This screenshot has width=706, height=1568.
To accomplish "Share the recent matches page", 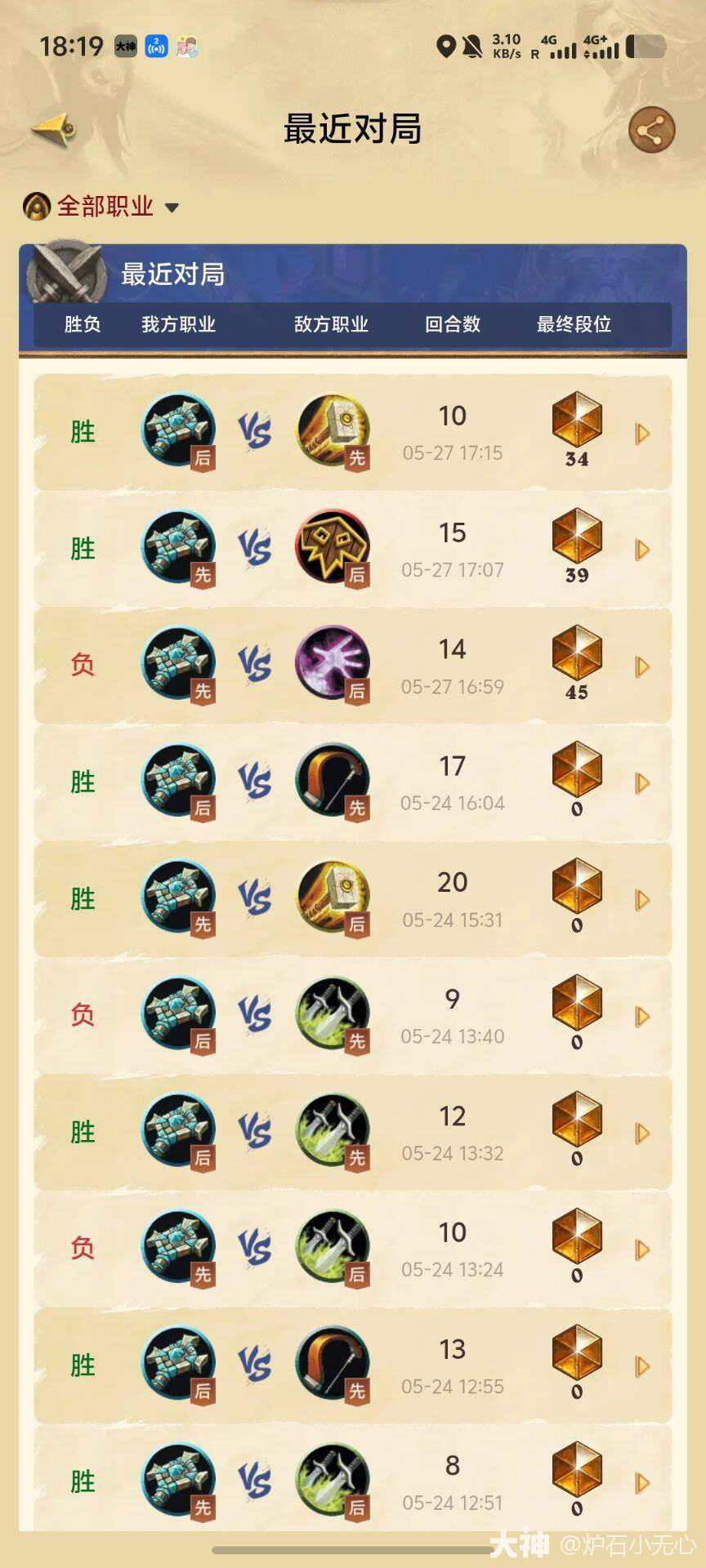I will tap(651, 130).
